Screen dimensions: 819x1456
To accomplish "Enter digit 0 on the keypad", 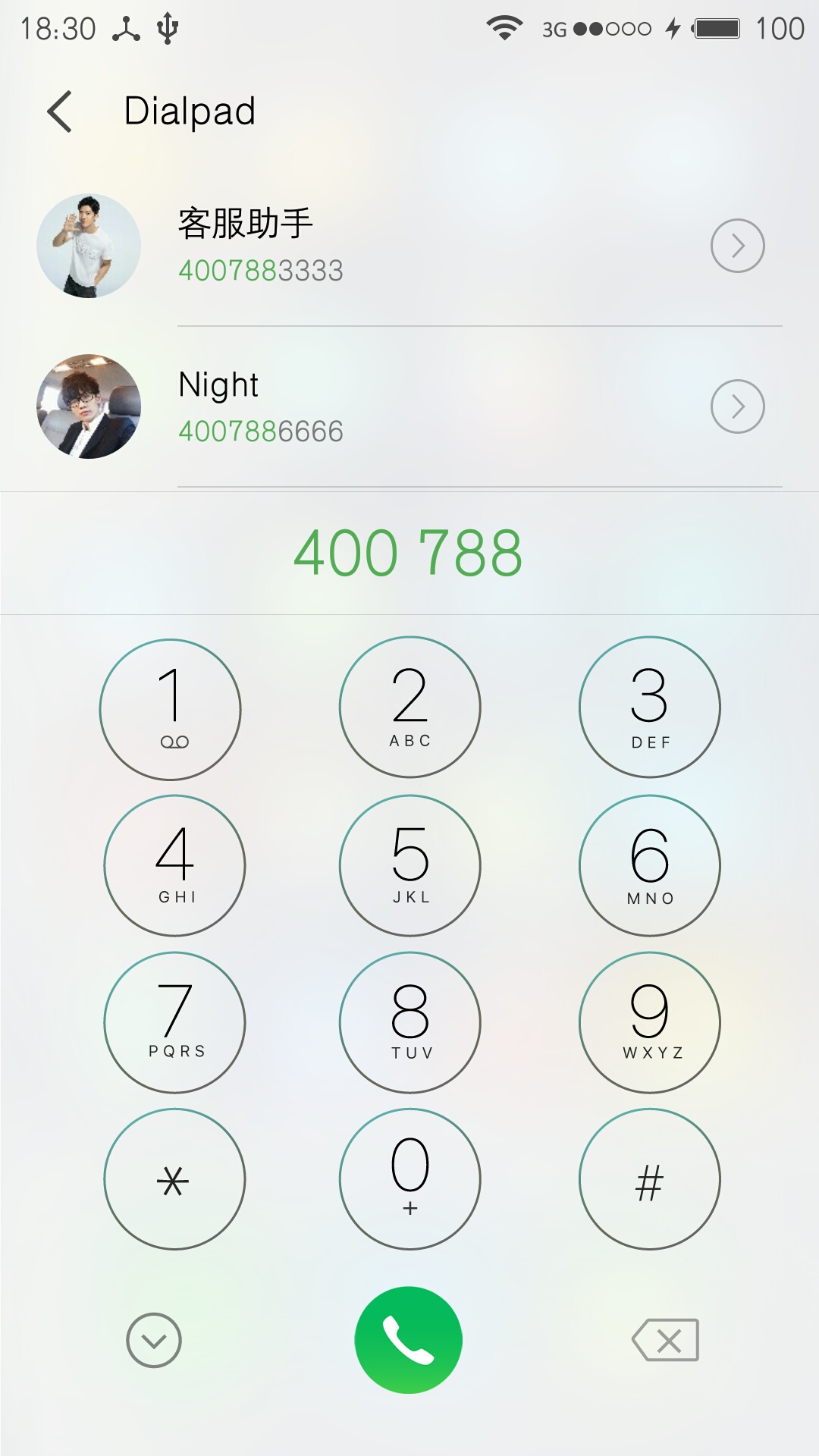I will pyautogui.click(x=409, y=1179).
